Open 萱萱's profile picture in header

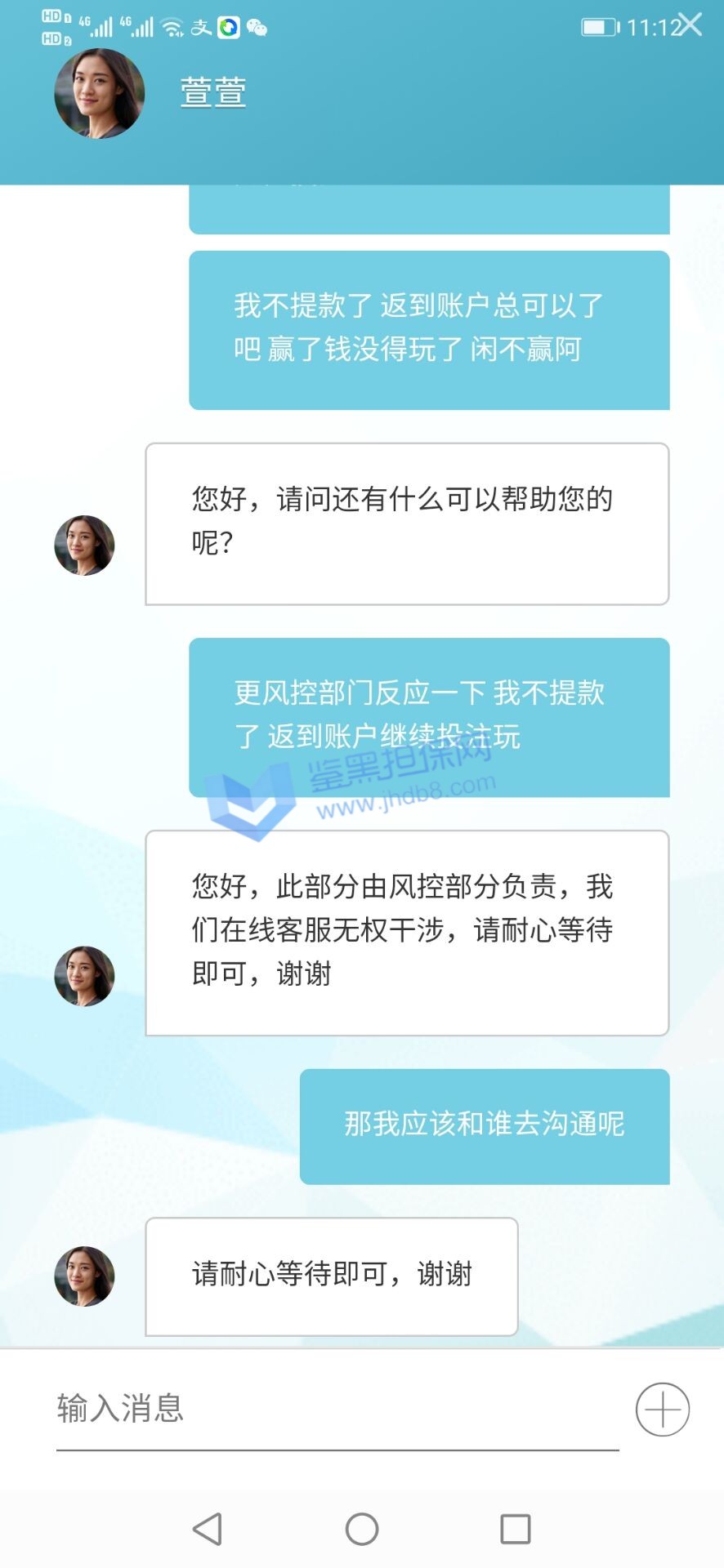[100, 93]
